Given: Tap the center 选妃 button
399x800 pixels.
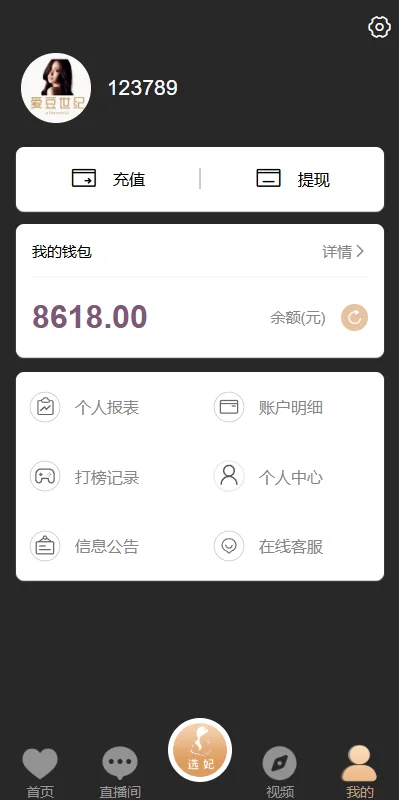Looking at the screenshot, I should [x=200, y=749].
